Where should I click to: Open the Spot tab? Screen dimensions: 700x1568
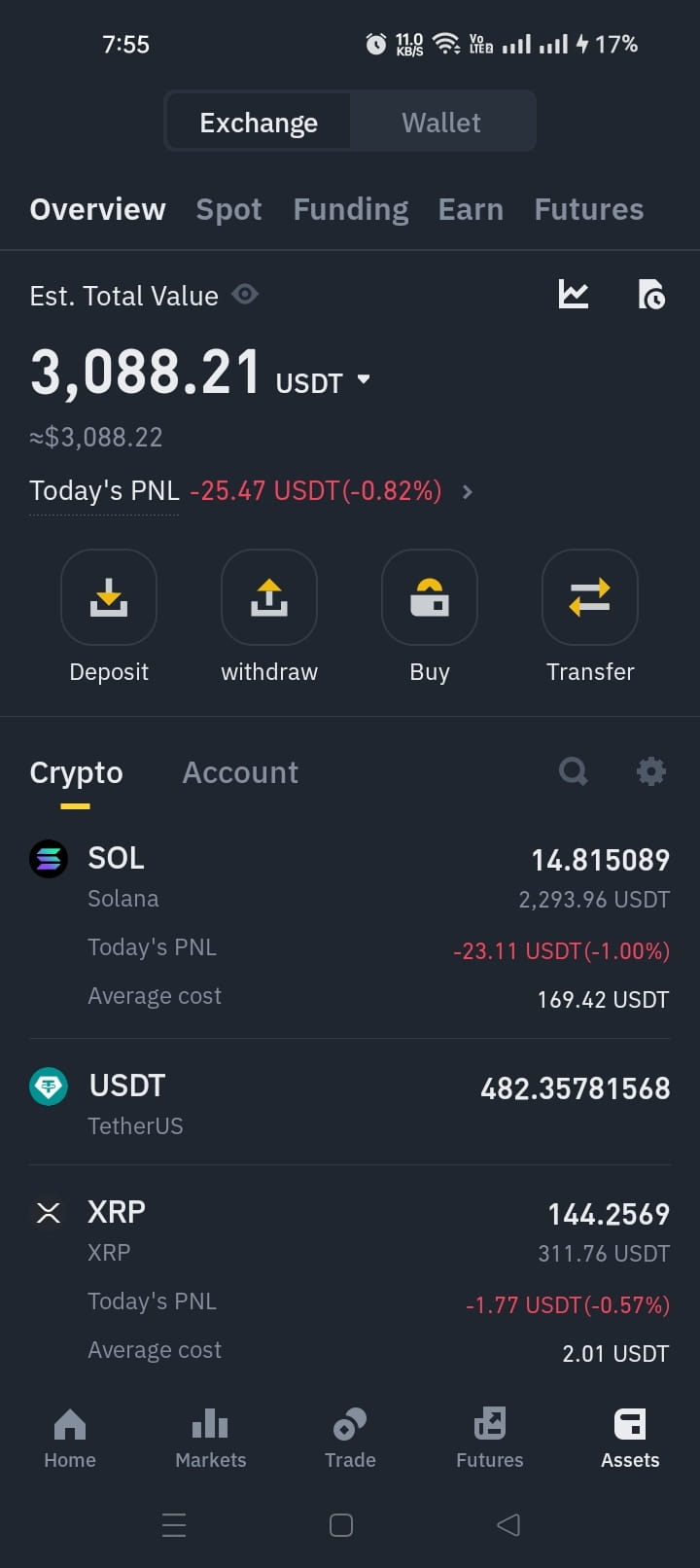[x=228, y=209]
